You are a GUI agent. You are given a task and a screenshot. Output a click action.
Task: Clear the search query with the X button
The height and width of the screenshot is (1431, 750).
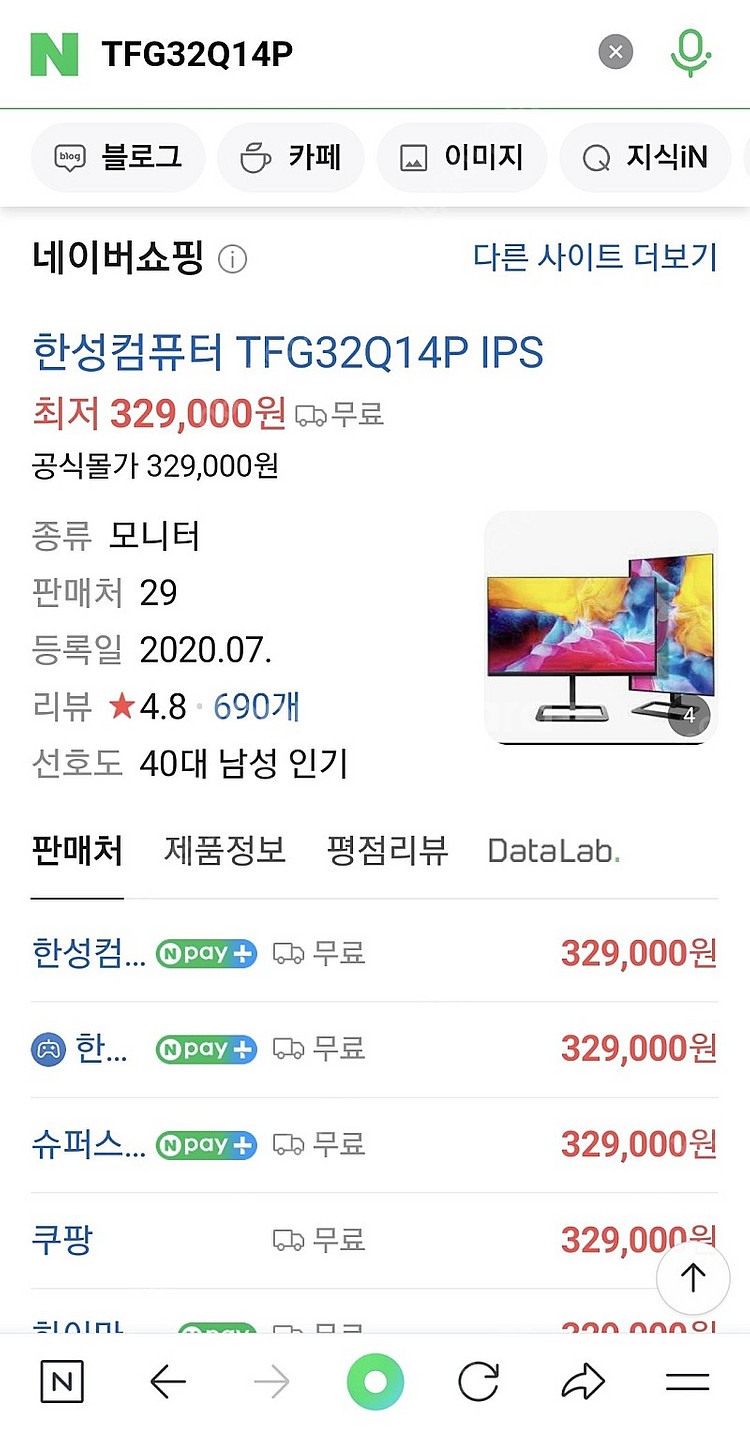click(x=615, y=52)
